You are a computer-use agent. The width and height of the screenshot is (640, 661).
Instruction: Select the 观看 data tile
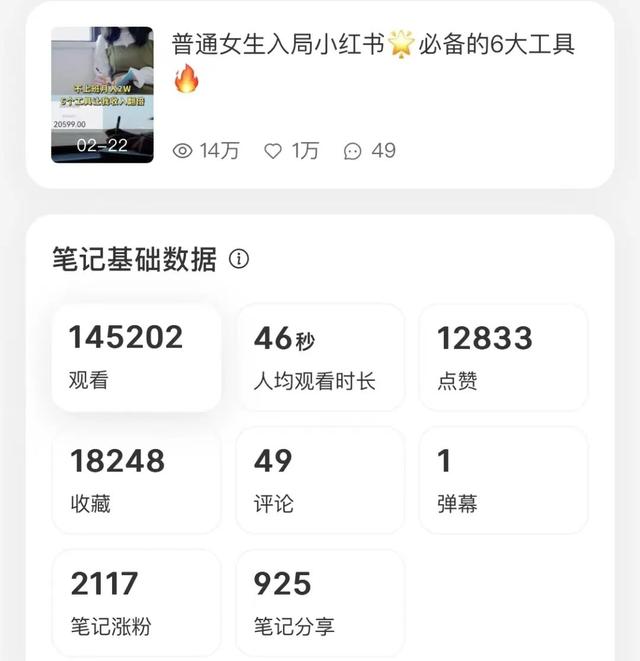136,357
